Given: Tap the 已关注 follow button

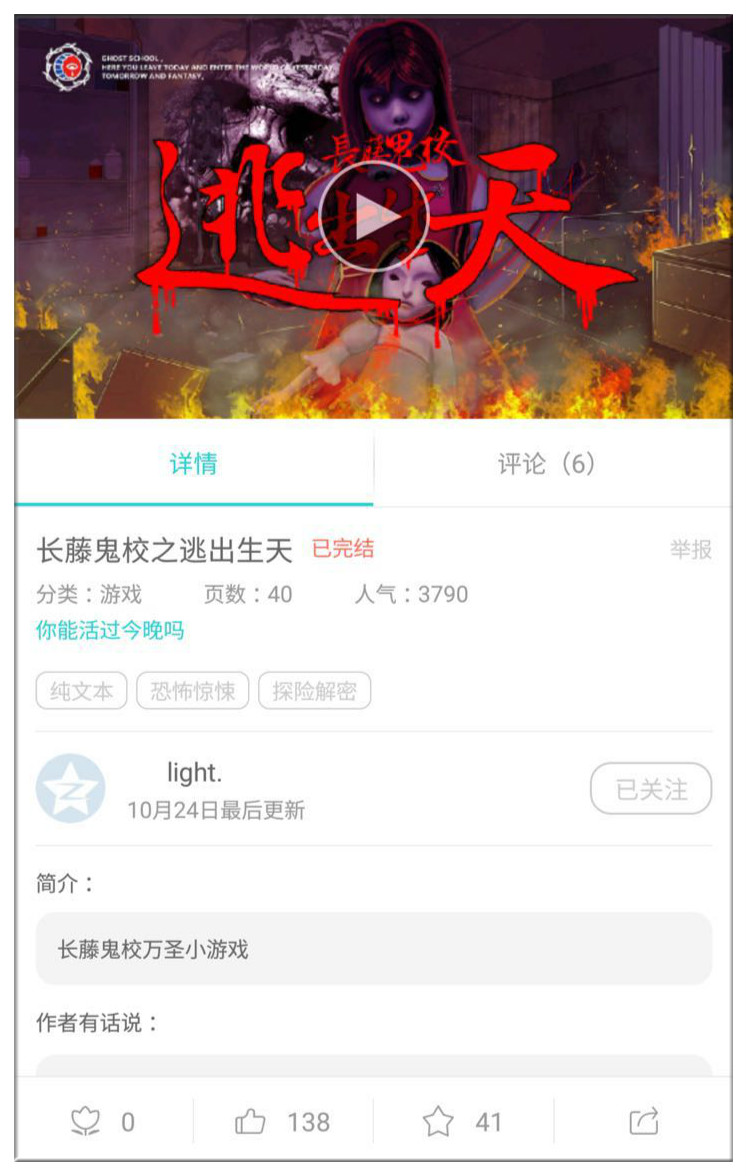Looking at the screenshot, I should (651, 789).
